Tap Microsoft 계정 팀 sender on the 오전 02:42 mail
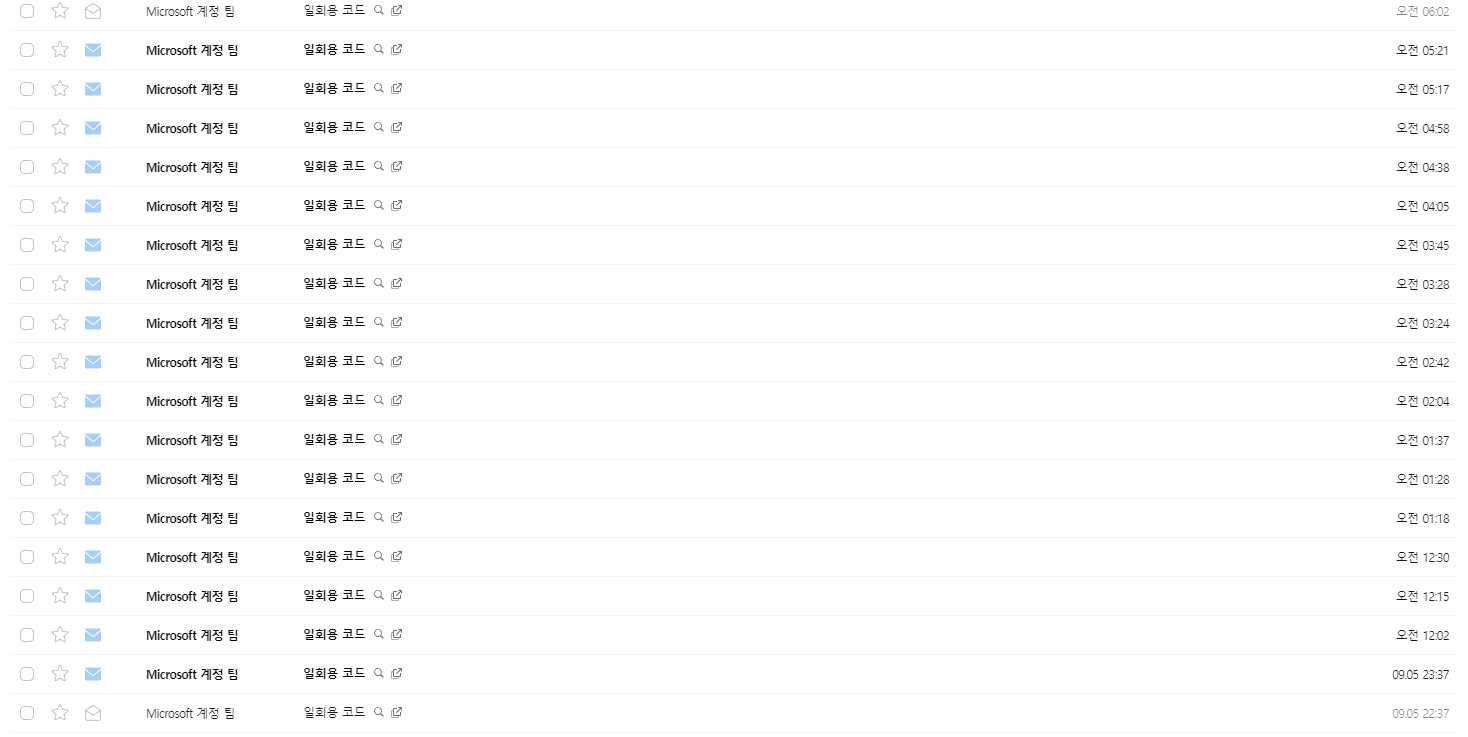 (x=192, y=362)
